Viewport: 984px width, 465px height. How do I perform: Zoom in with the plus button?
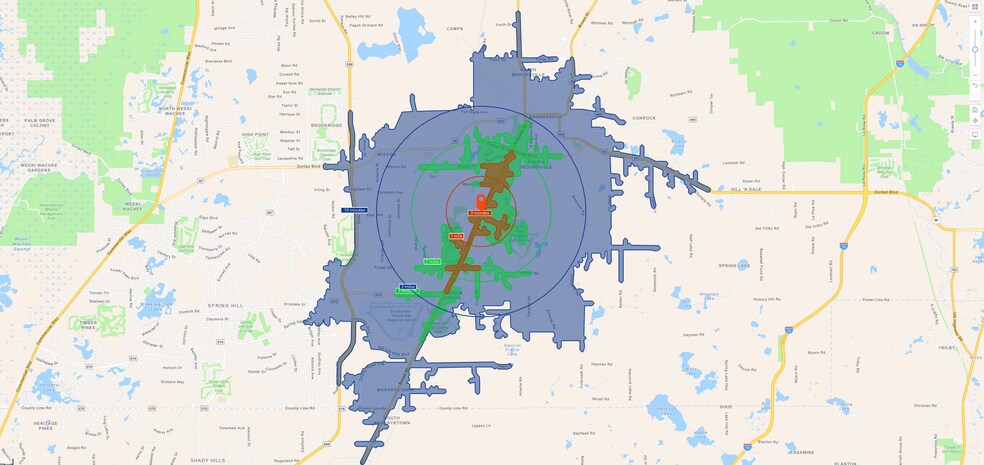[x=975, y=21]
